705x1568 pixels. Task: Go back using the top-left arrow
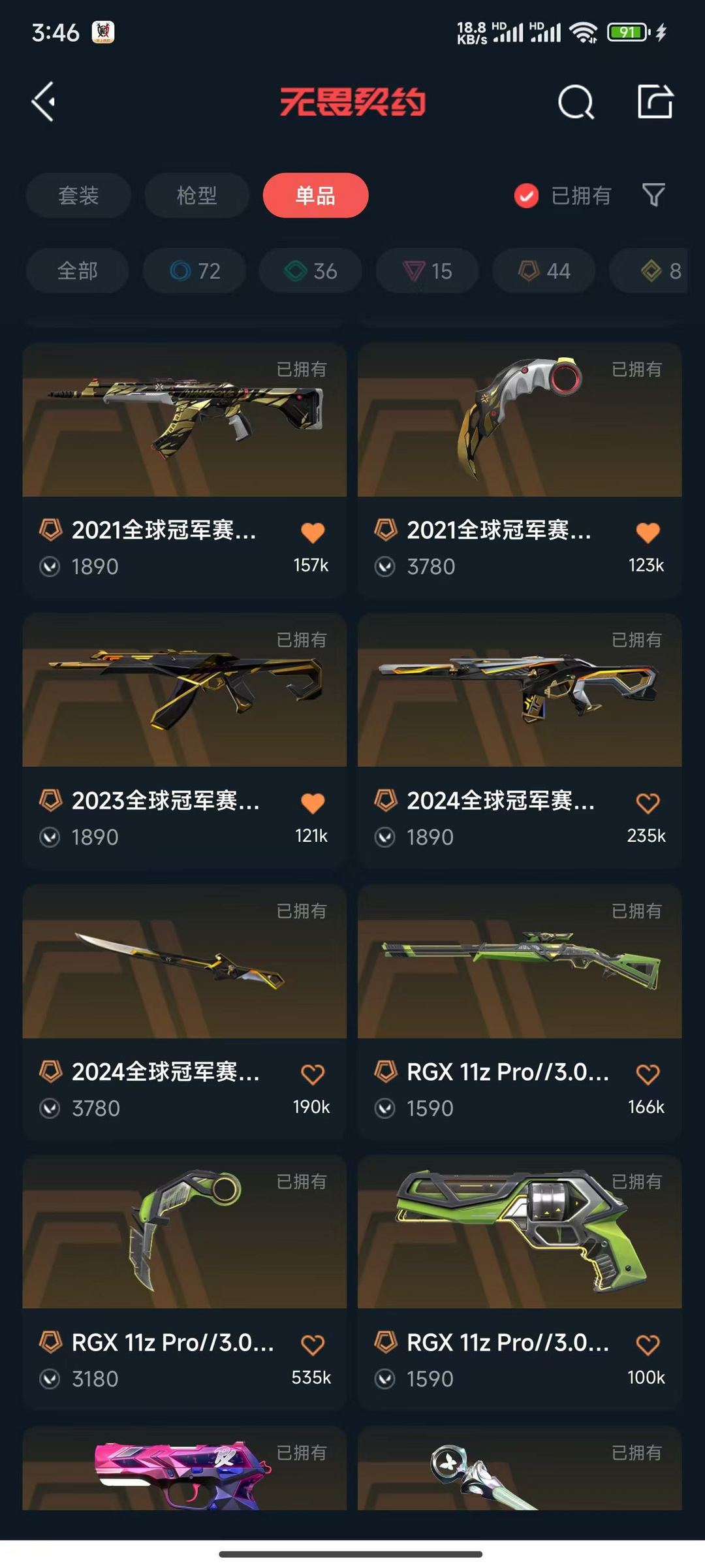44,102
